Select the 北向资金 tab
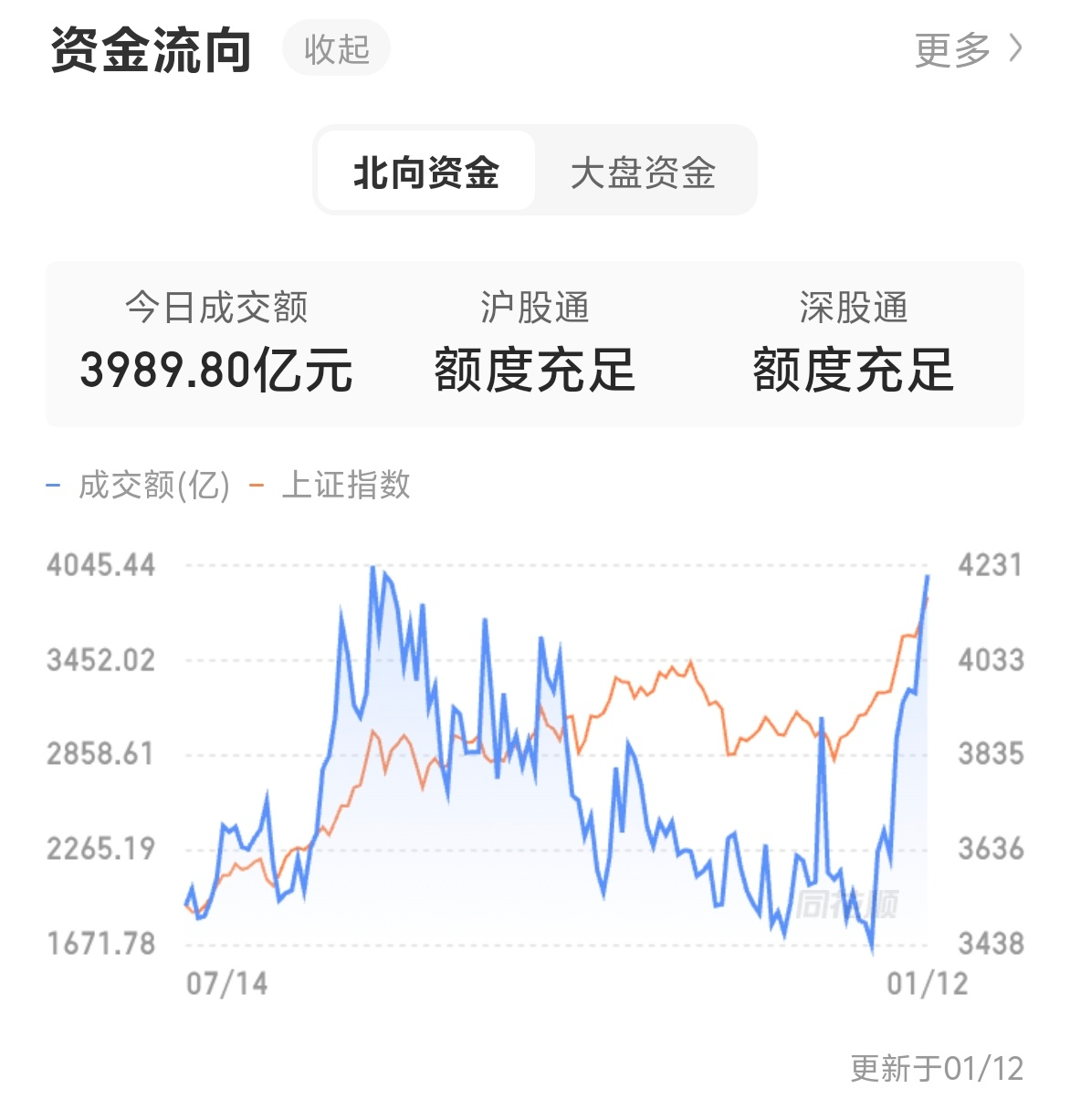The width and height of the screenshot is (1070, 1120). [425, 172]
